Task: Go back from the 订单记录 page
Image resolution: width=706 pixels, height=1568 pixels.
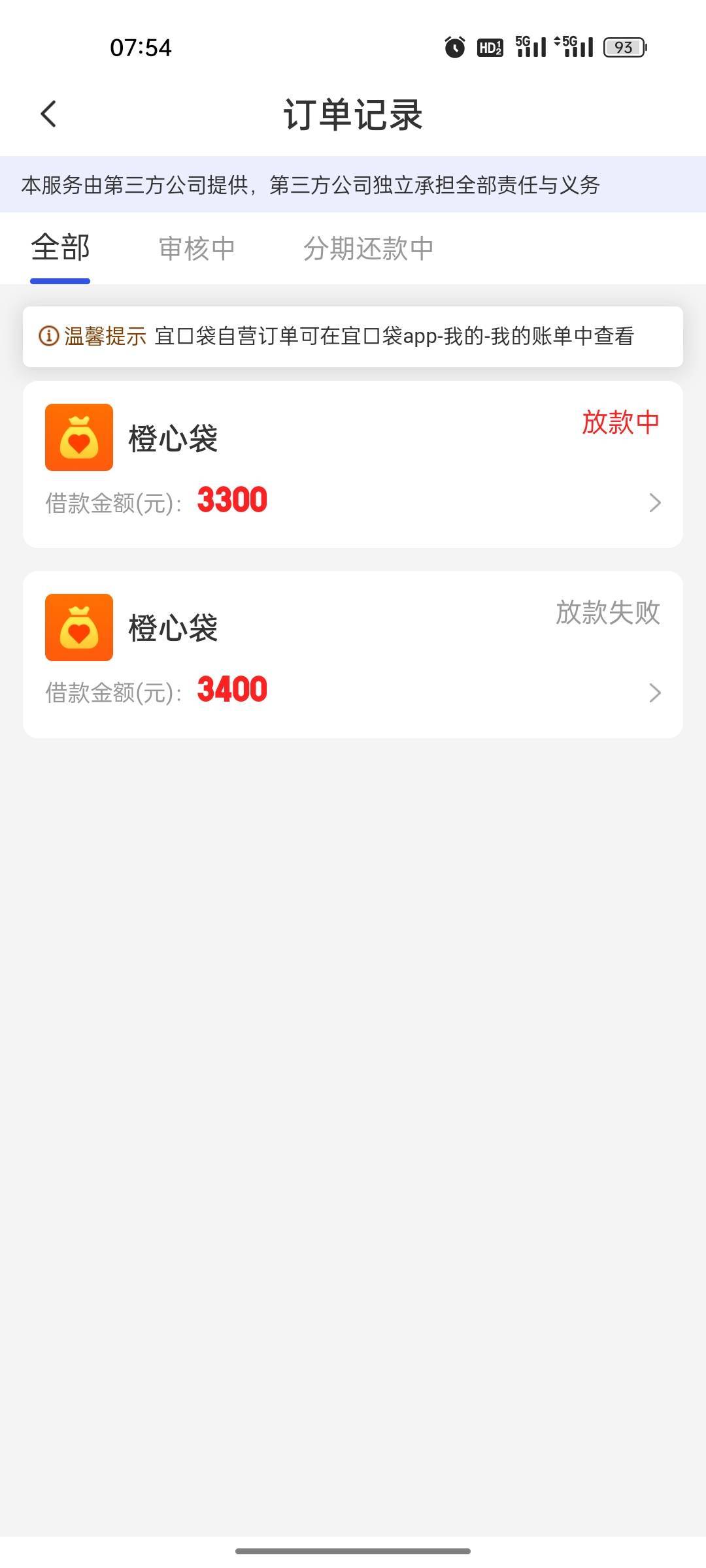Action: click(x=48, y=114)
